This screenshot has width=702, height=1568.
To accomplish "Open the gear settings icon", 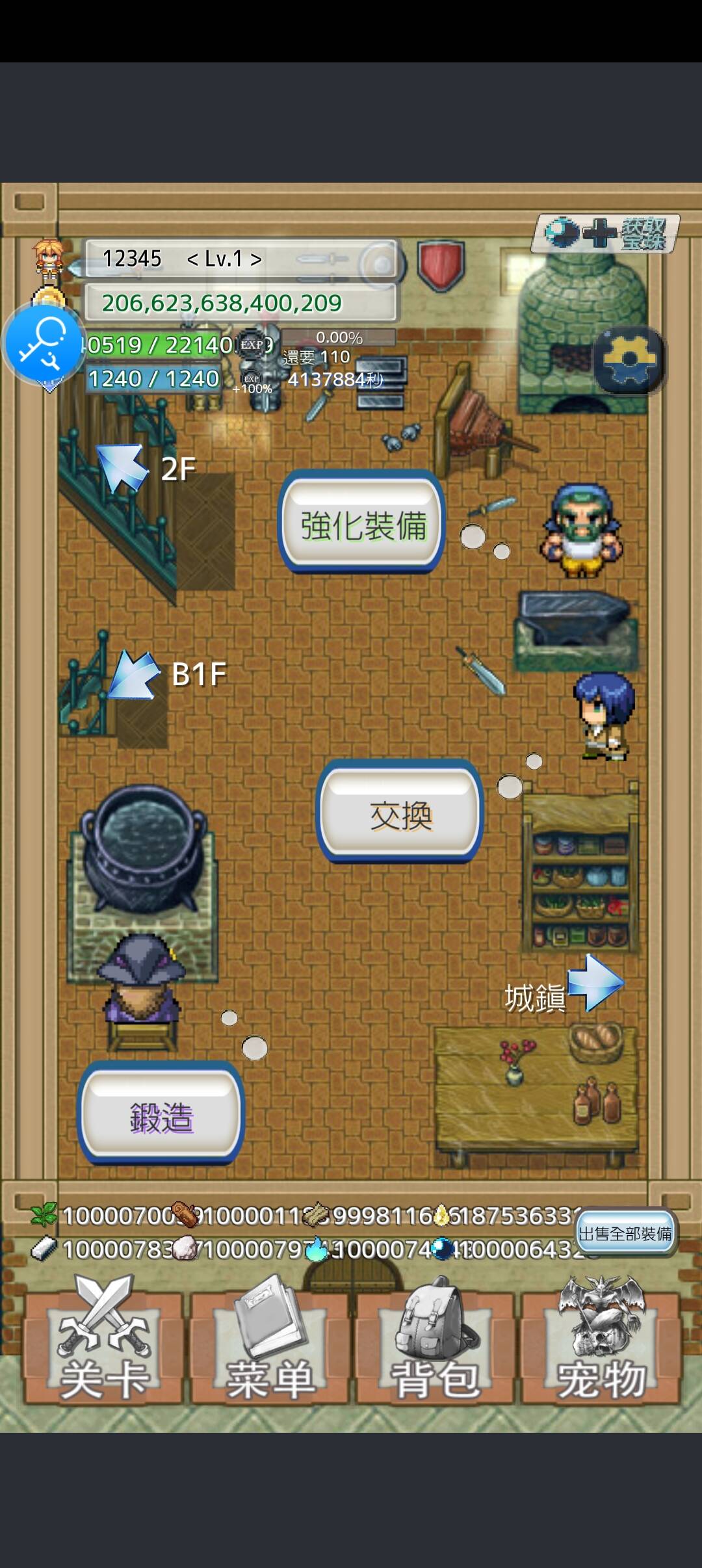I will click(629, 360).
